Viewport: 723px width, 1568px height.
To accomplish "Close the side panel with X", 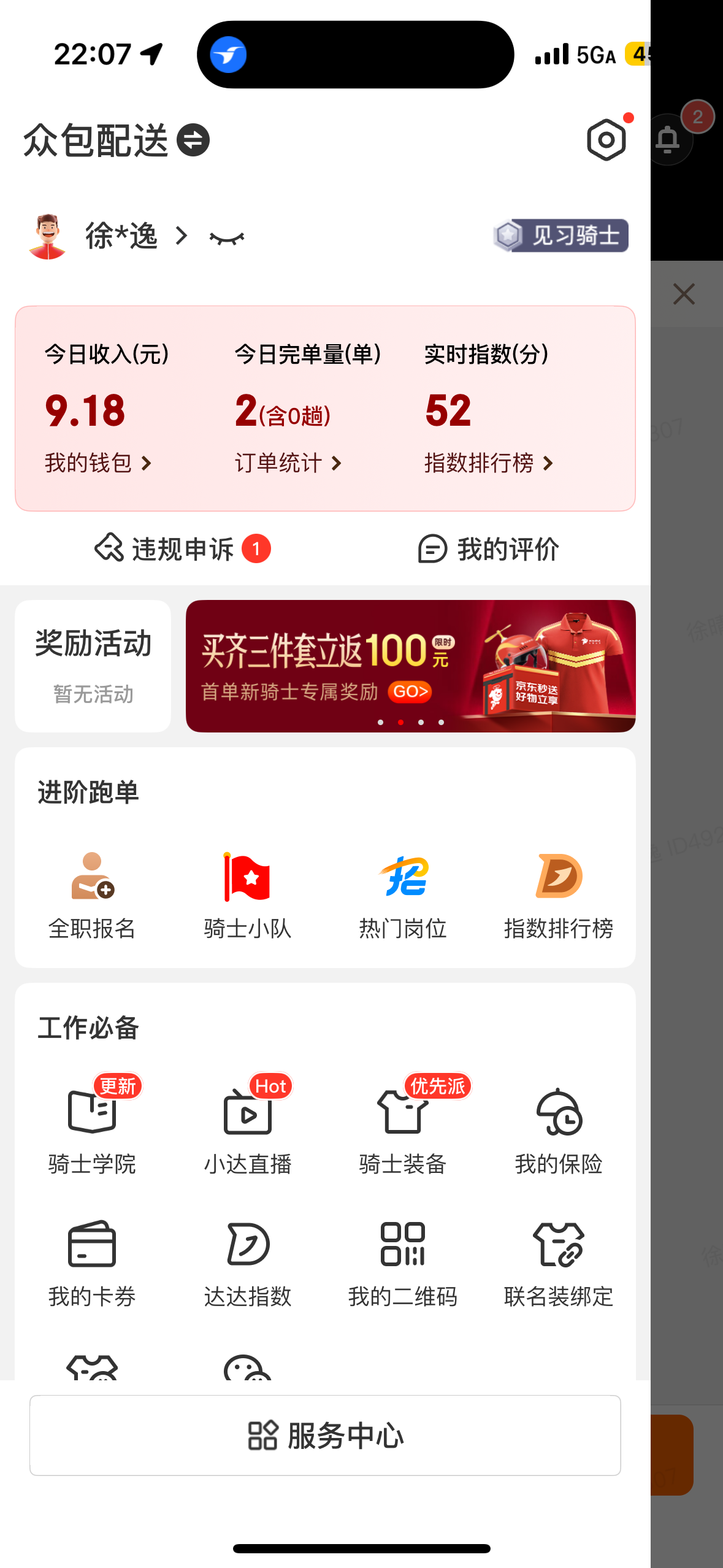I will point(684,294).
